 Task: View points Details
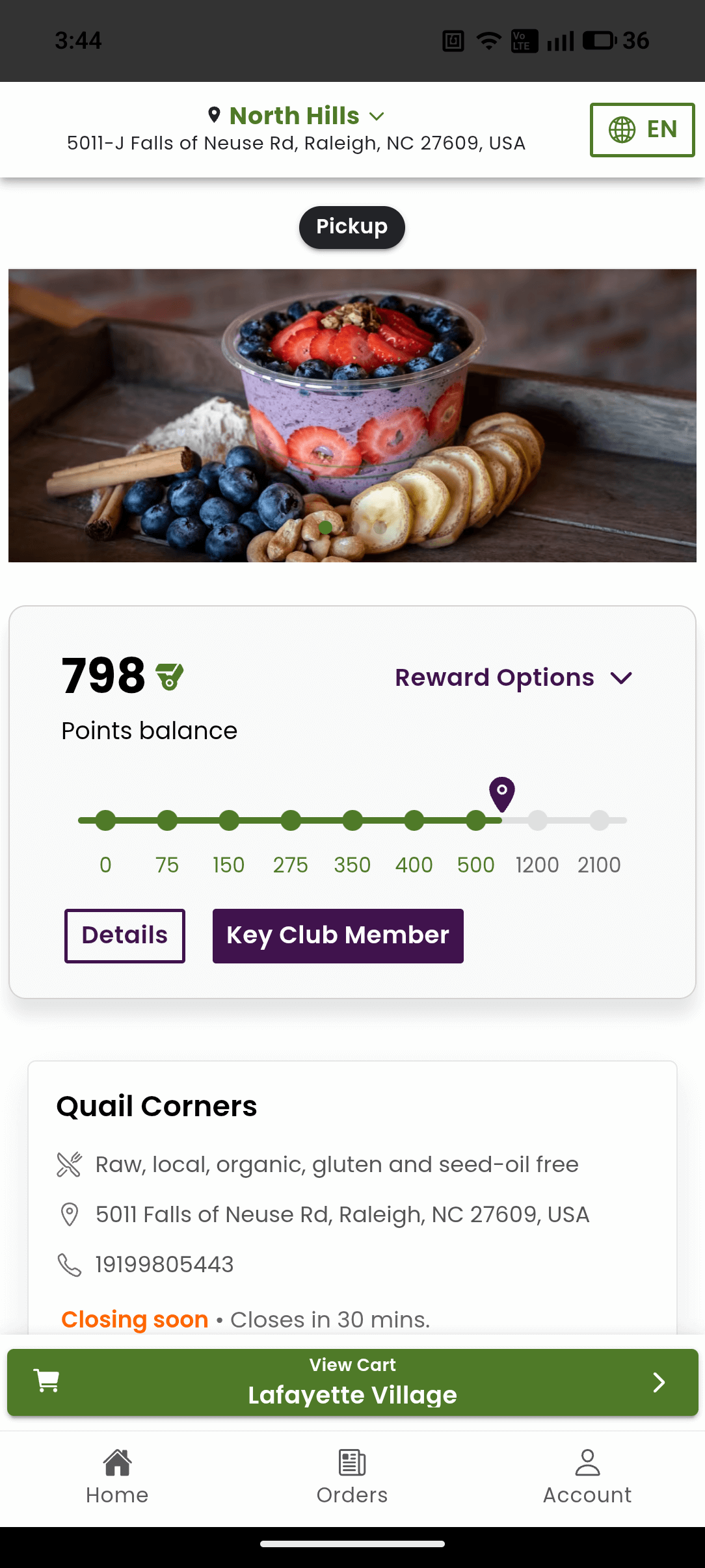coord(125,935)
